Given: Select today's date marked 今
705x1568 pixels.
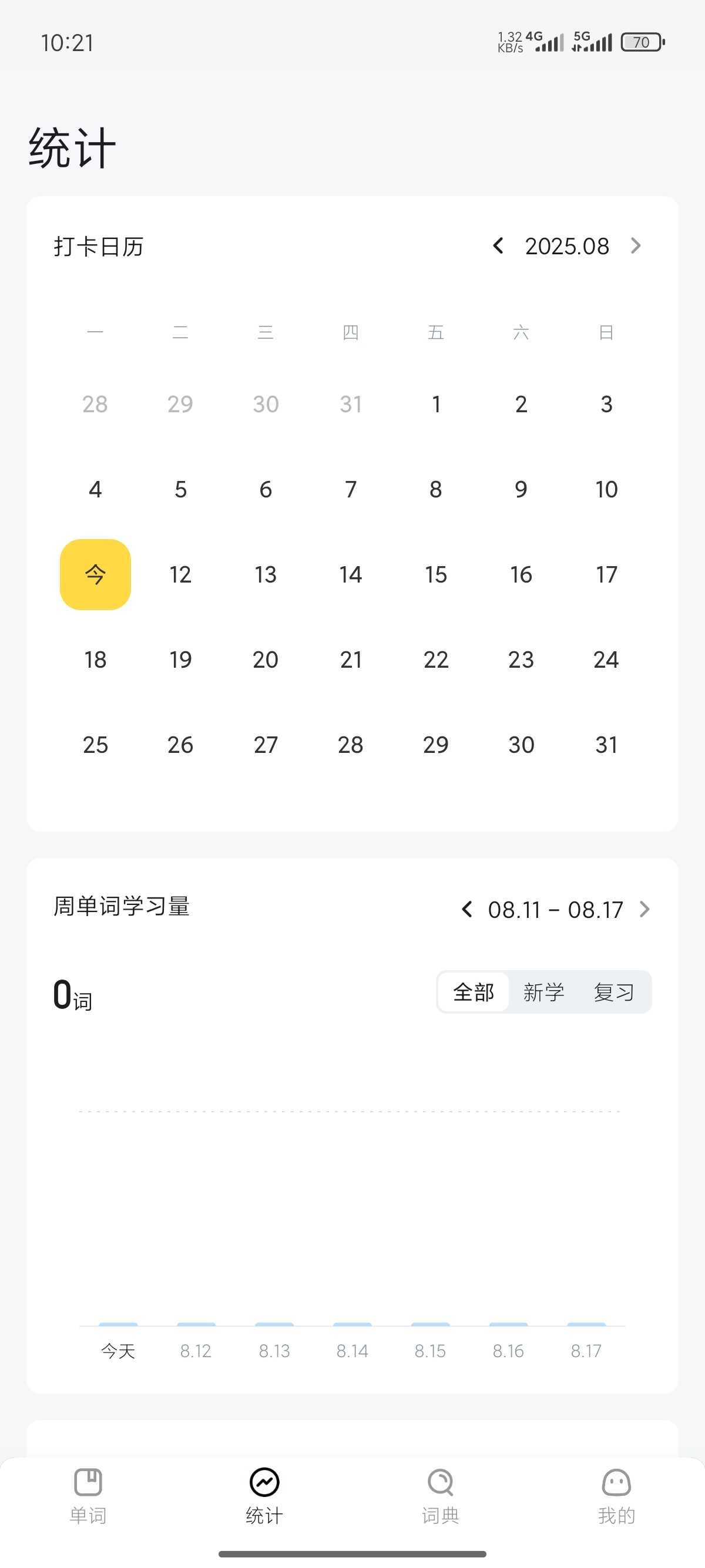Looking at the screenshot, I should [x=96, y=574].
